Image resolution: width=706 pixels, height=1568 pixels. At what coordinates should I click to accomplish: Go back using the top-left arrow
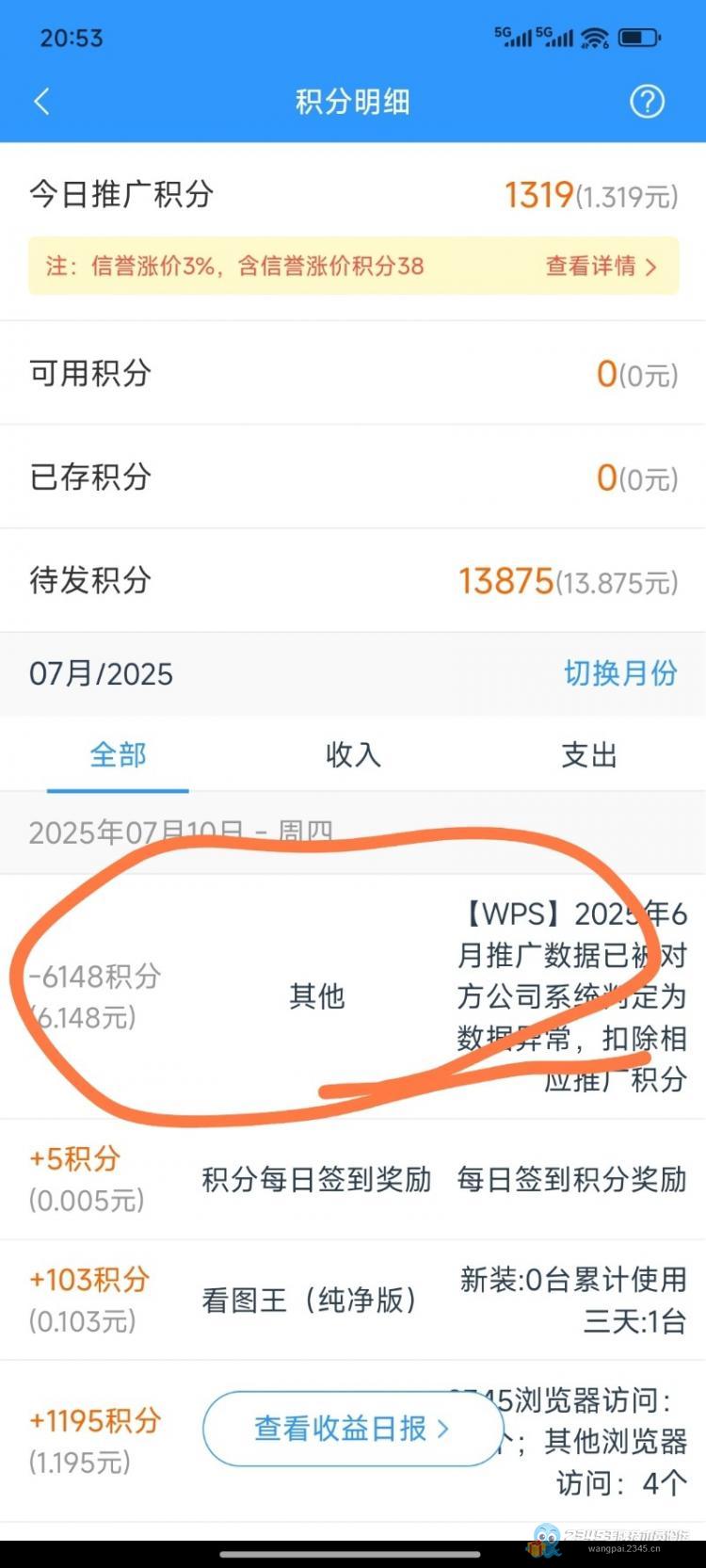click(x=42, y=102)
